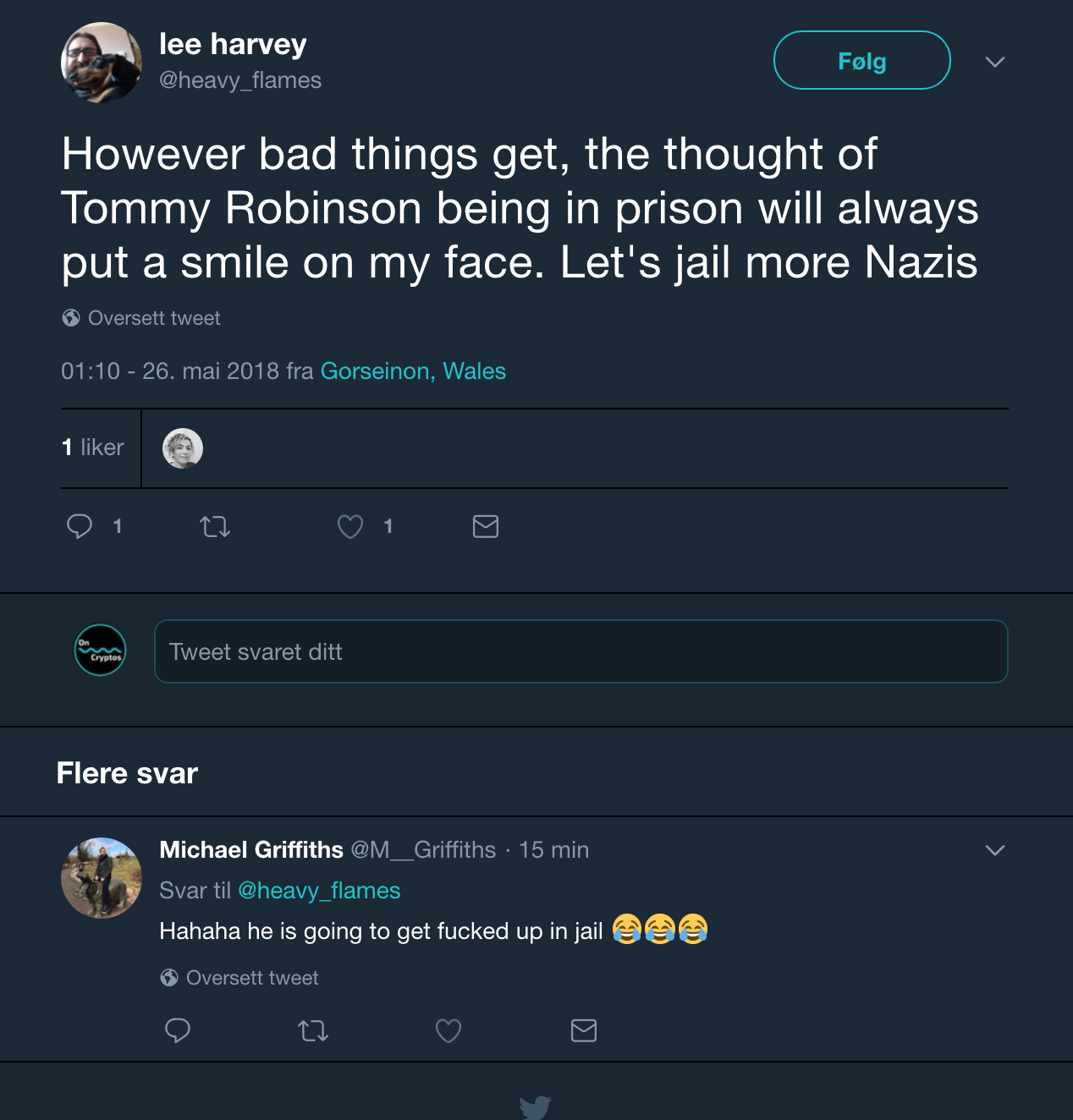Screen dimensions: 1073x1120
Task: Follow lee harvey via Følg button
Action: tap(861, 61)
